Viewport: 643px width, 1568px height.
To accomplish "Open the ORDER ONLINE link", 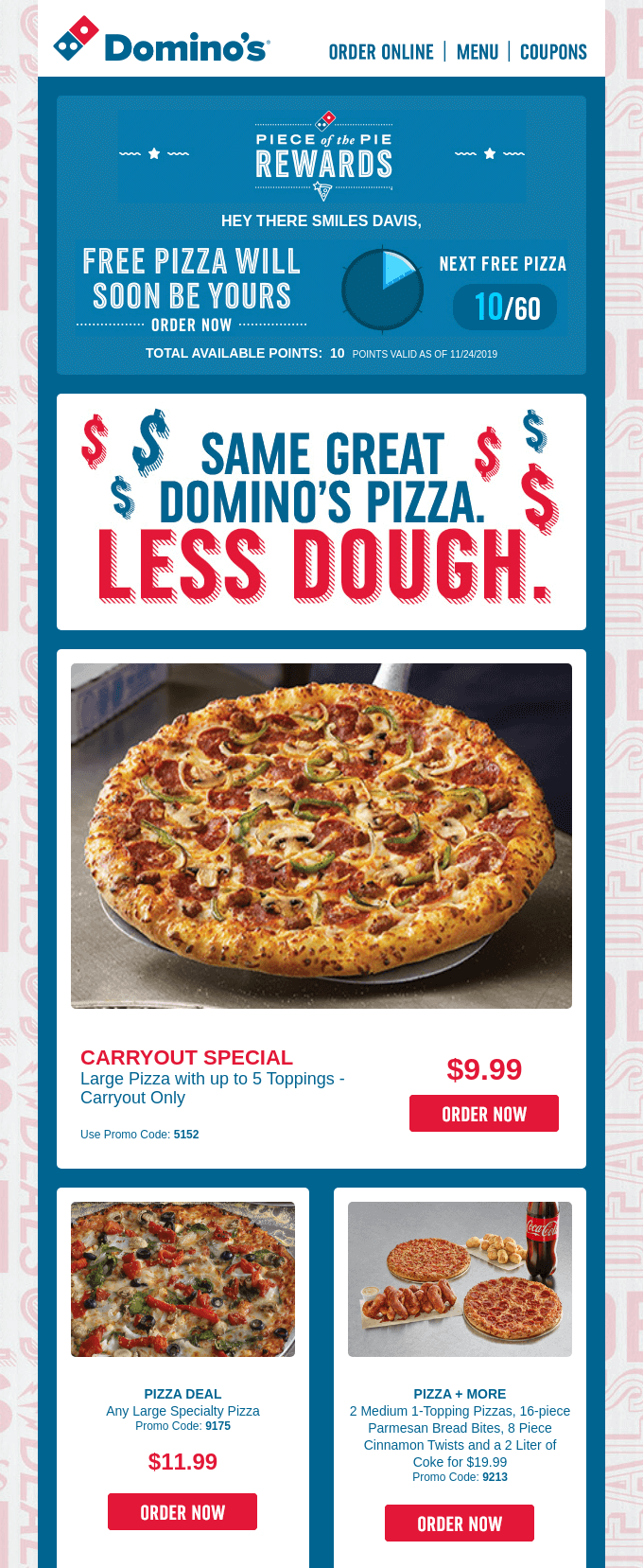I will click(x=381, y=52).
